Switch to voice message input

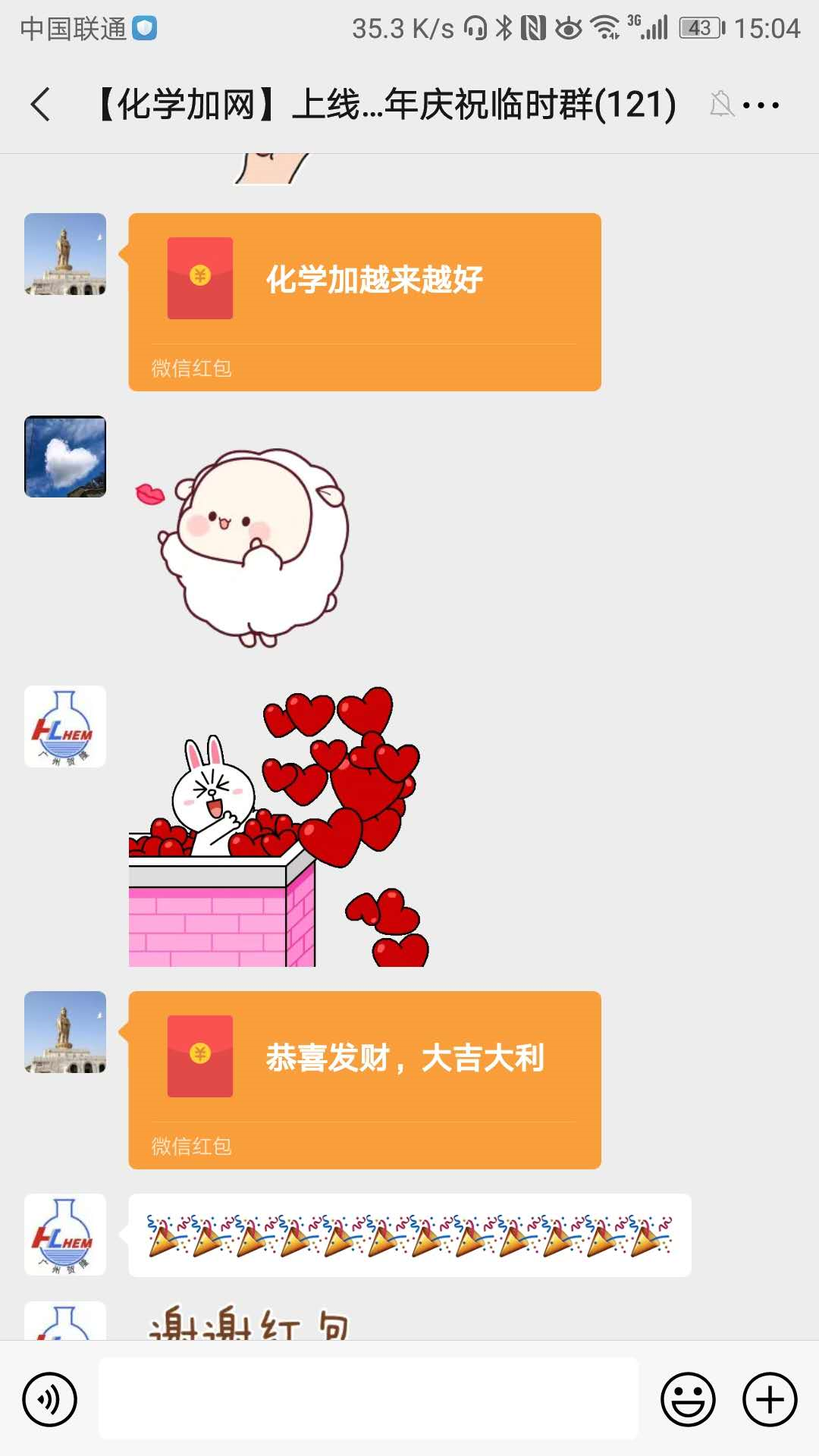click(50, 1399)
